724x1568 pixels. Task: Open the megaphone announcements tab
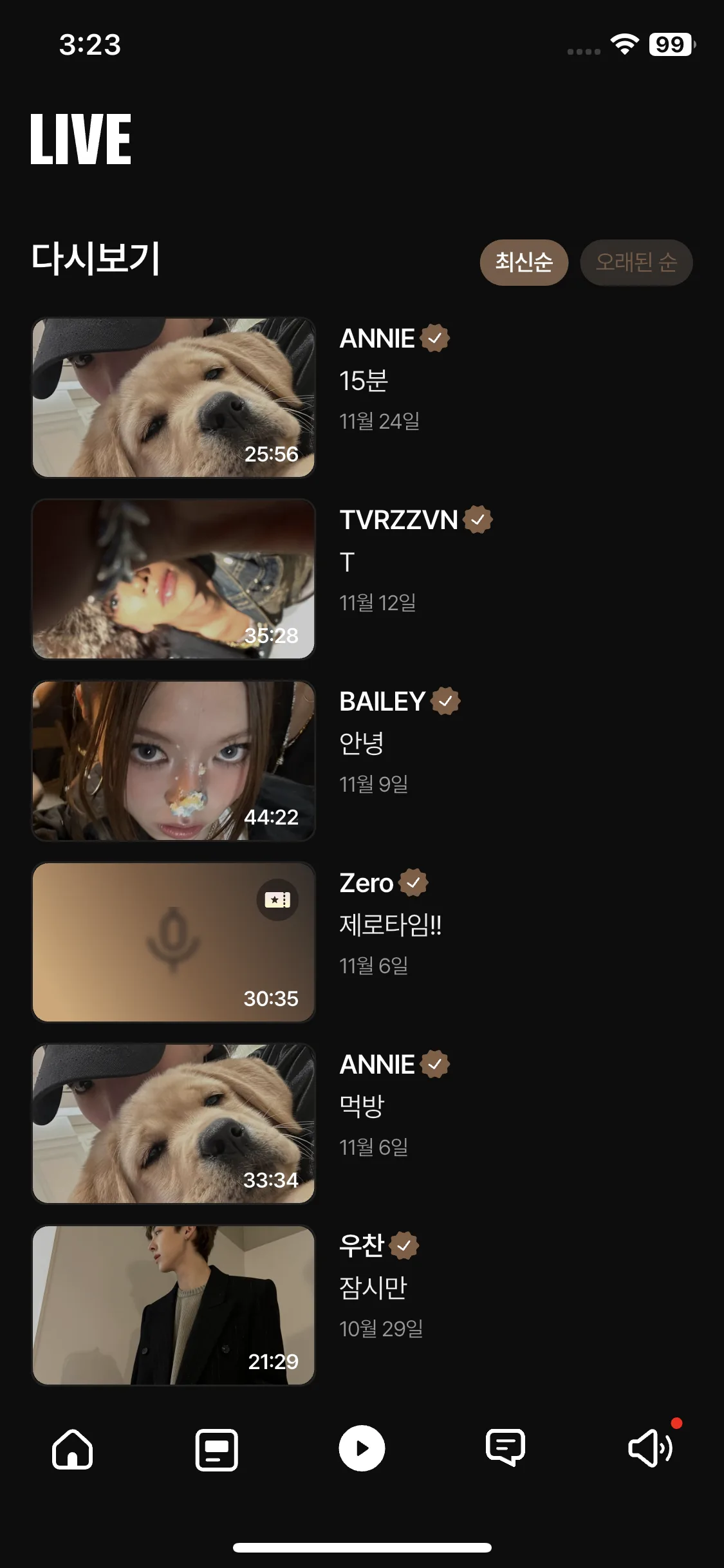tap(650, 1449)
